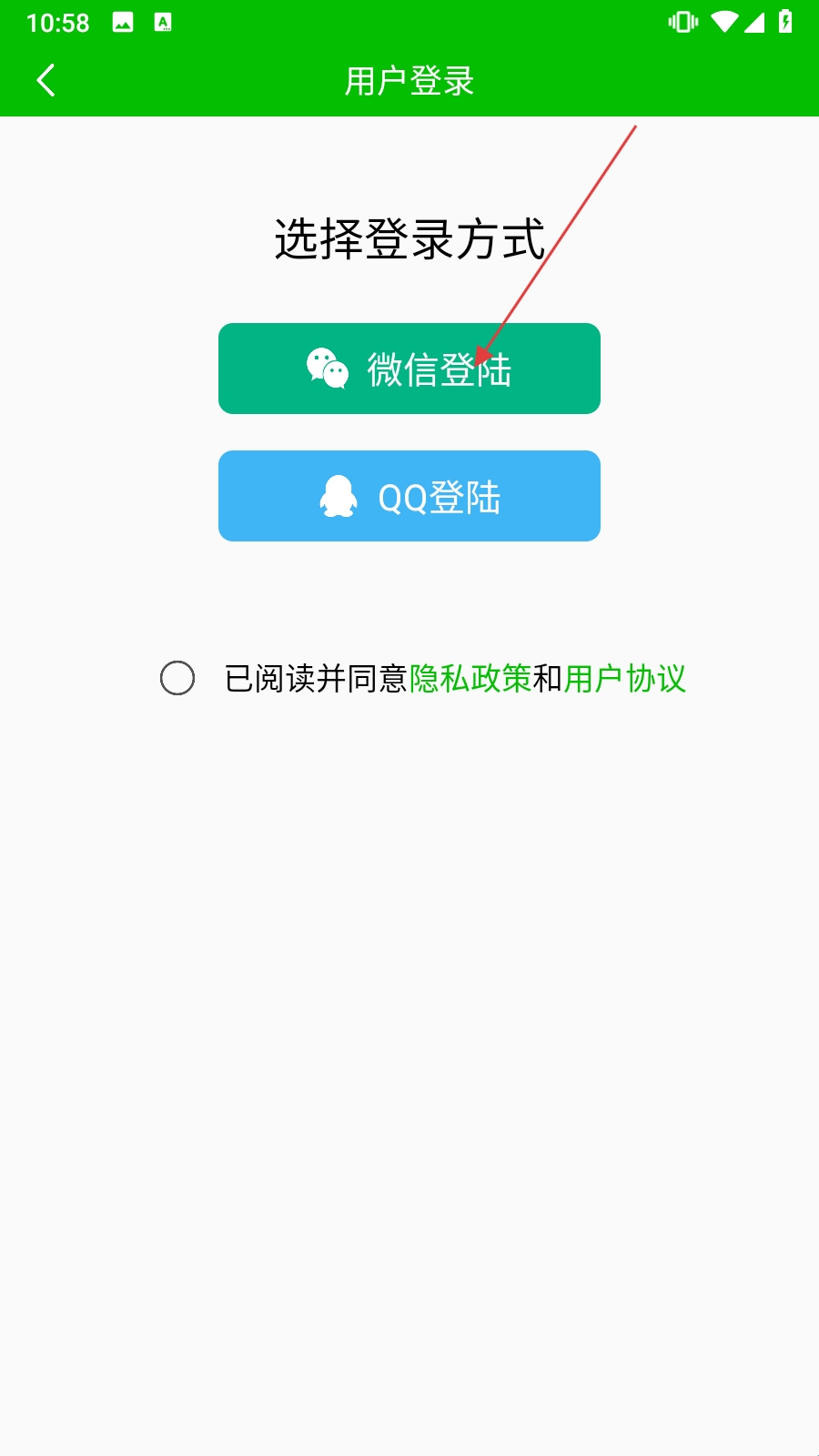Go back from the 用户登录 screen
Image resolution: width=819 pixels, height=1456 pixels.
click(x=45, y=80)
